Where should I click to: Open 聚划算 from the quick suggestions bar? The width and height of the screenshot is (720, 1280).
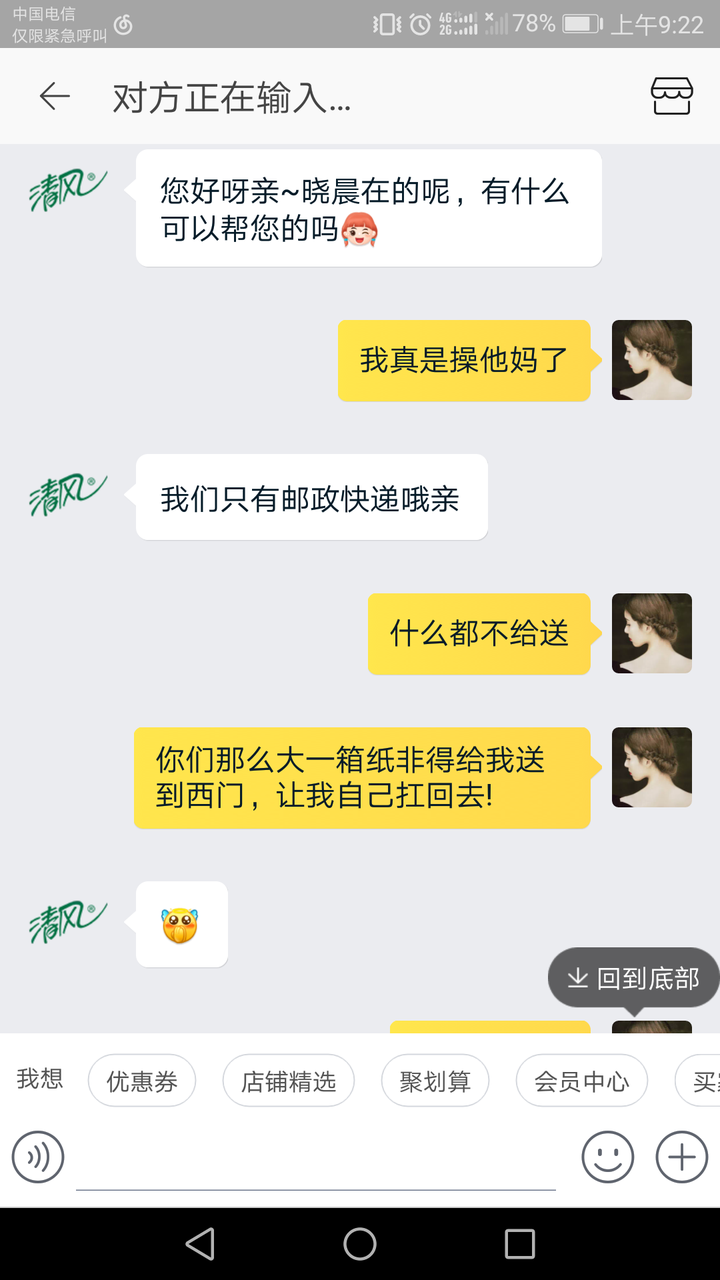click(x=435, y=1080)
